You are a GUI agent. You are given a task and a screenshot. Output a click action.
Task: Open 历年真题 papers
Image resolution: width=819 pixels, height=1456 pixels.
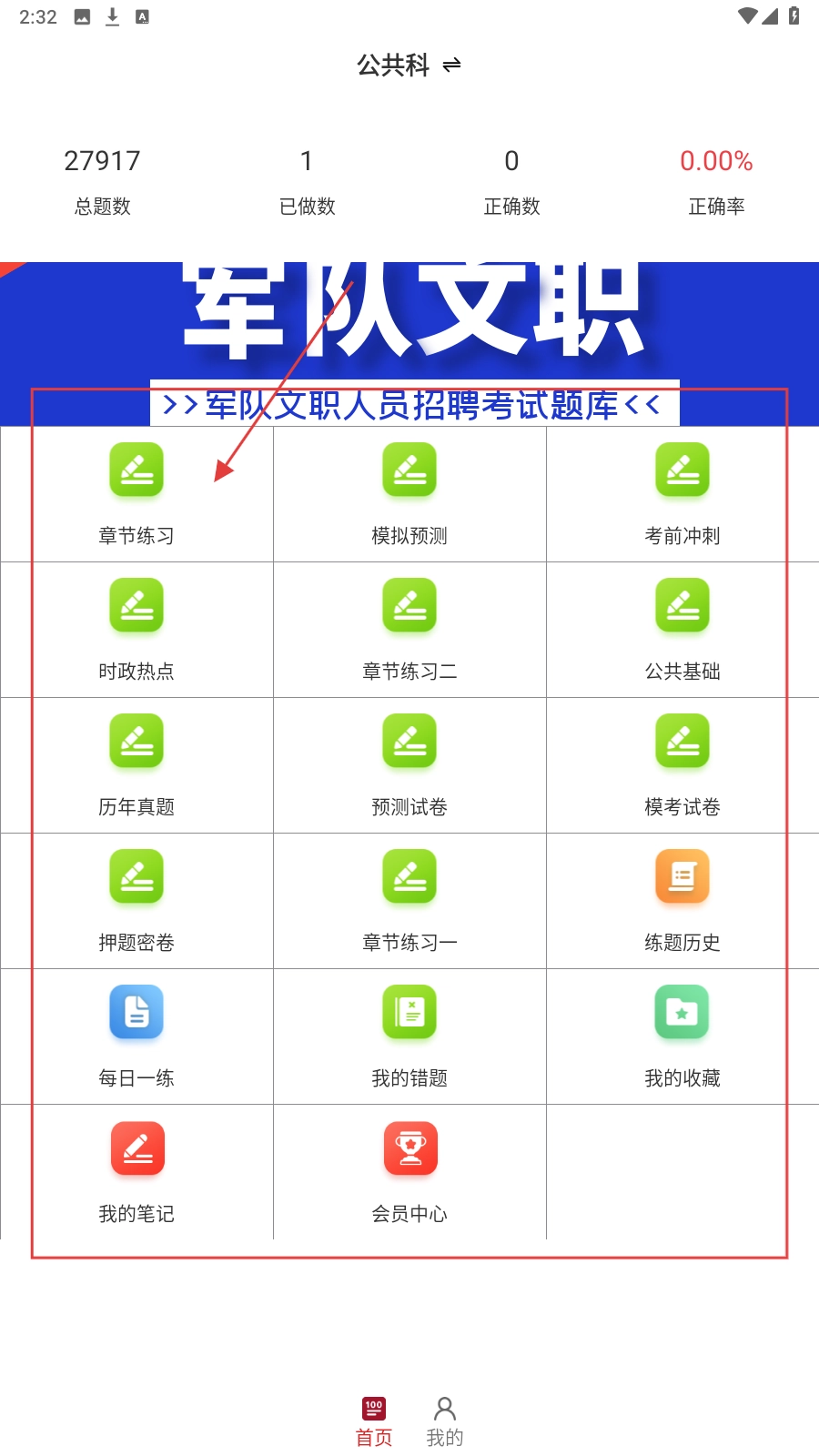[x=136, y=764]
